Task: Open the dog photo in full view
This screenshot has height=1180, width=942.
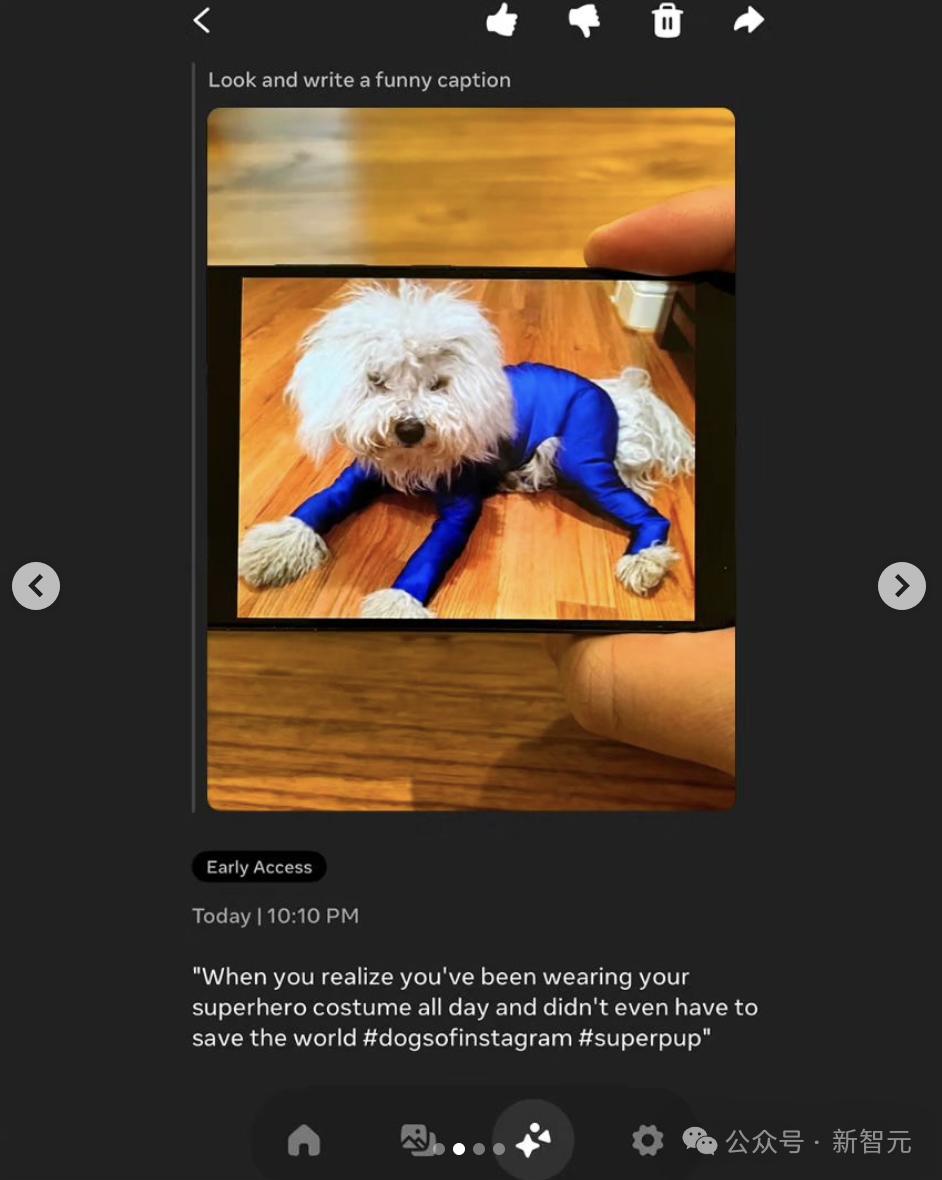Action: coord(471,459)
